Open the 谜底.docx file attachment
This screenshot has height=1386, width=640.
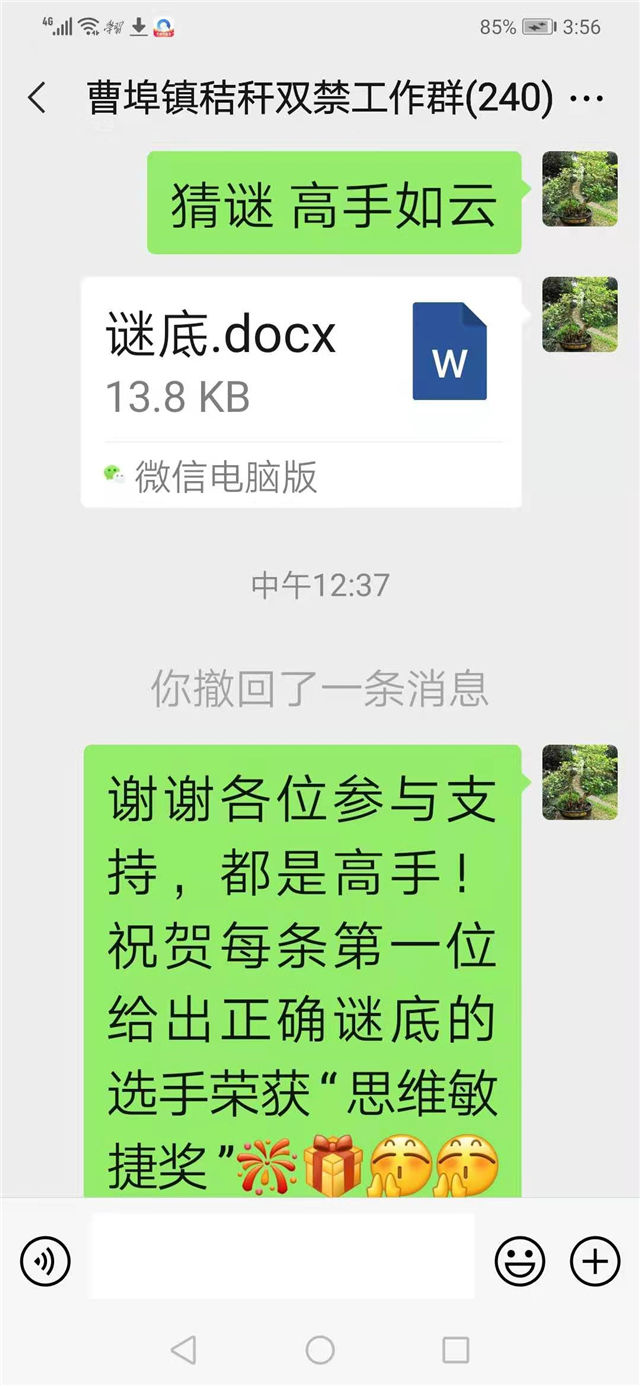pos(300,391)
